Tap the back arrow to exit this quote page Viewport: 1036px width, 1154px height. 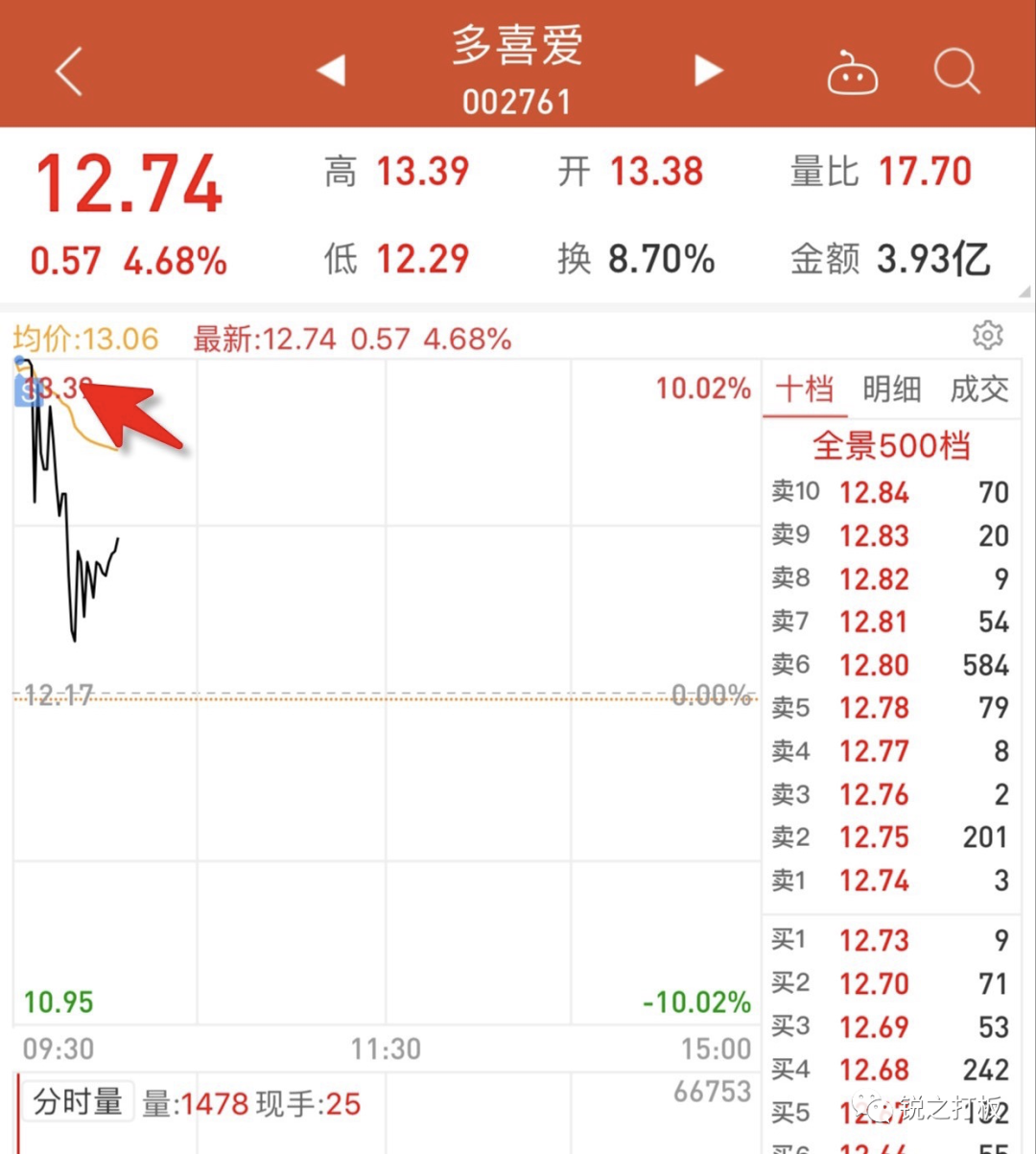point(67,70)
